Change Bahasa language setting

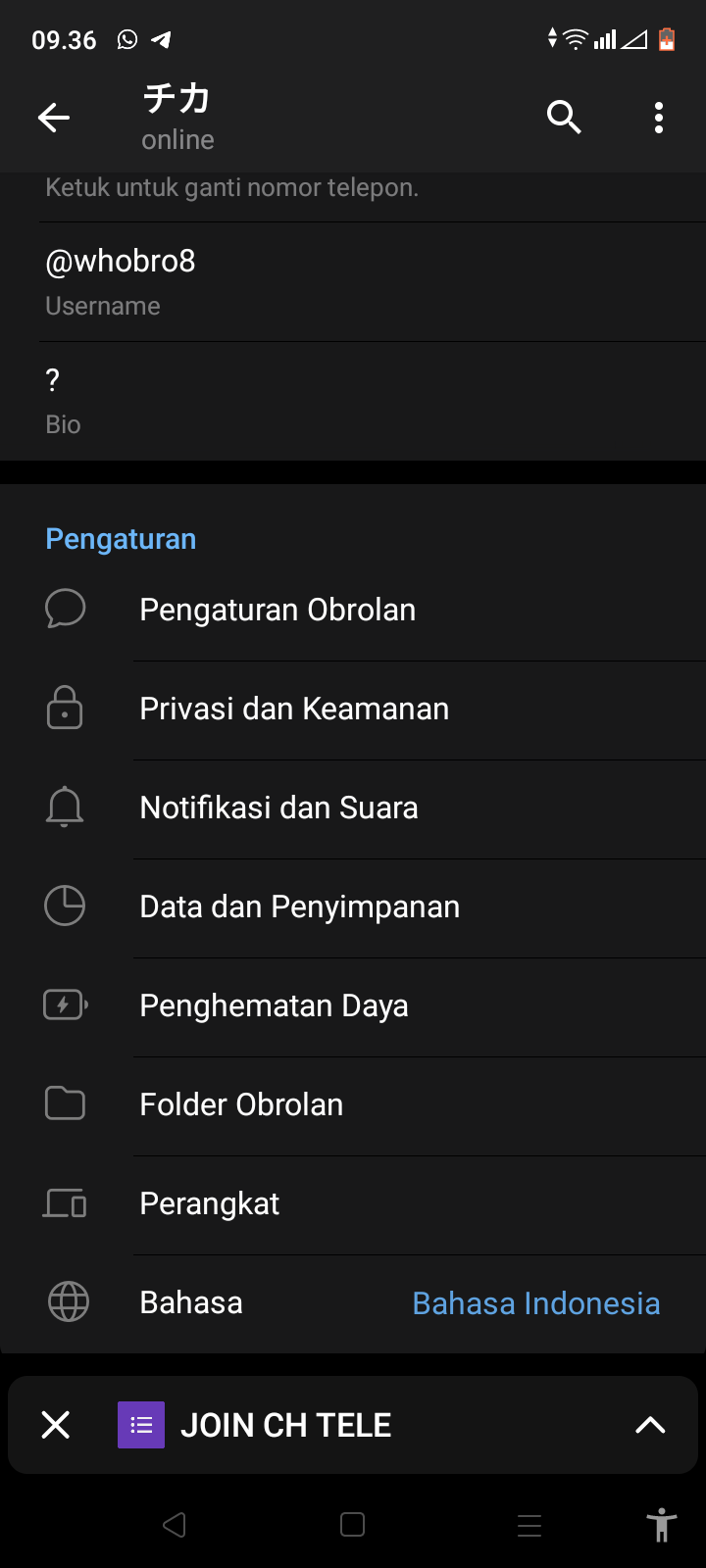pyautogui.click(x=353, y=1302)
